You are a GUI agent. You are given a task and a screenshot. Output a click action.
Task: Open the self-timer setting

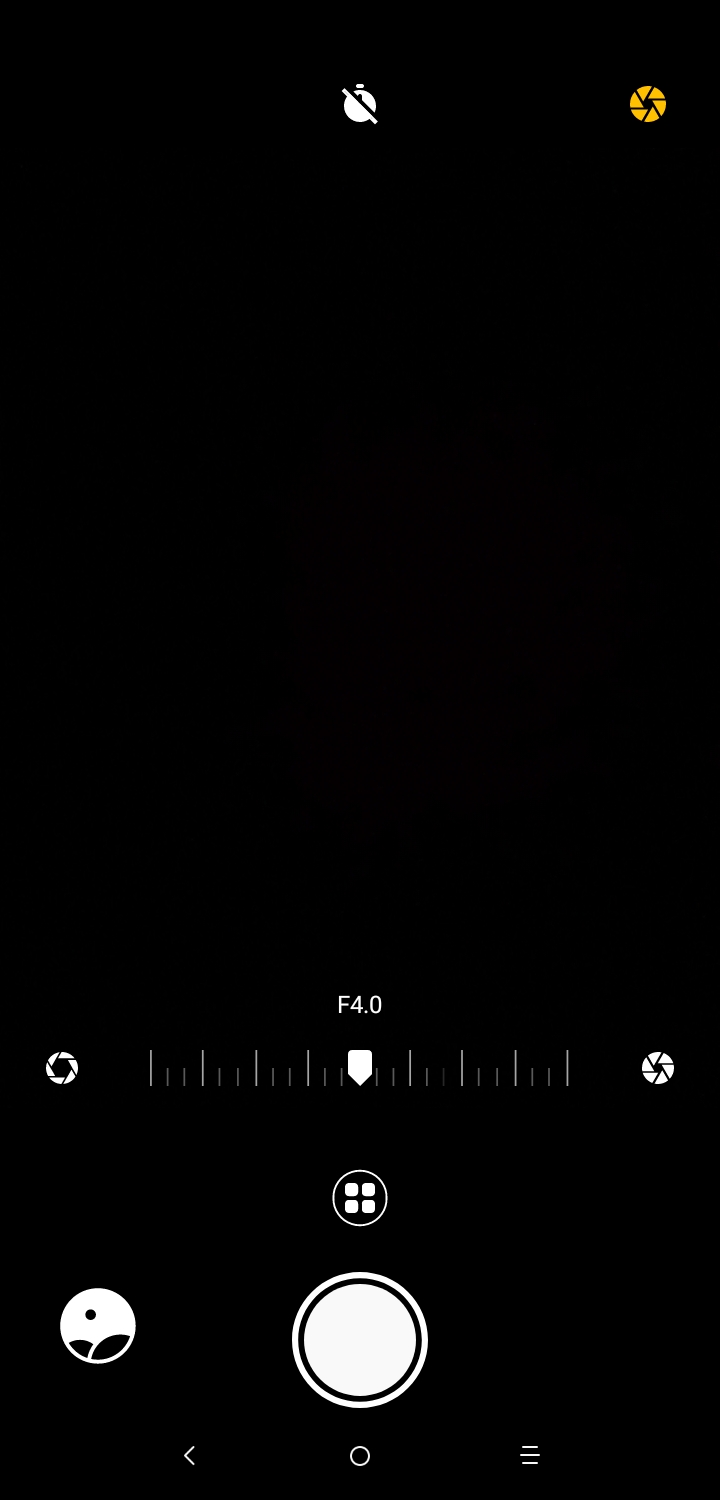pyautogui.click(x=360, y=104)
